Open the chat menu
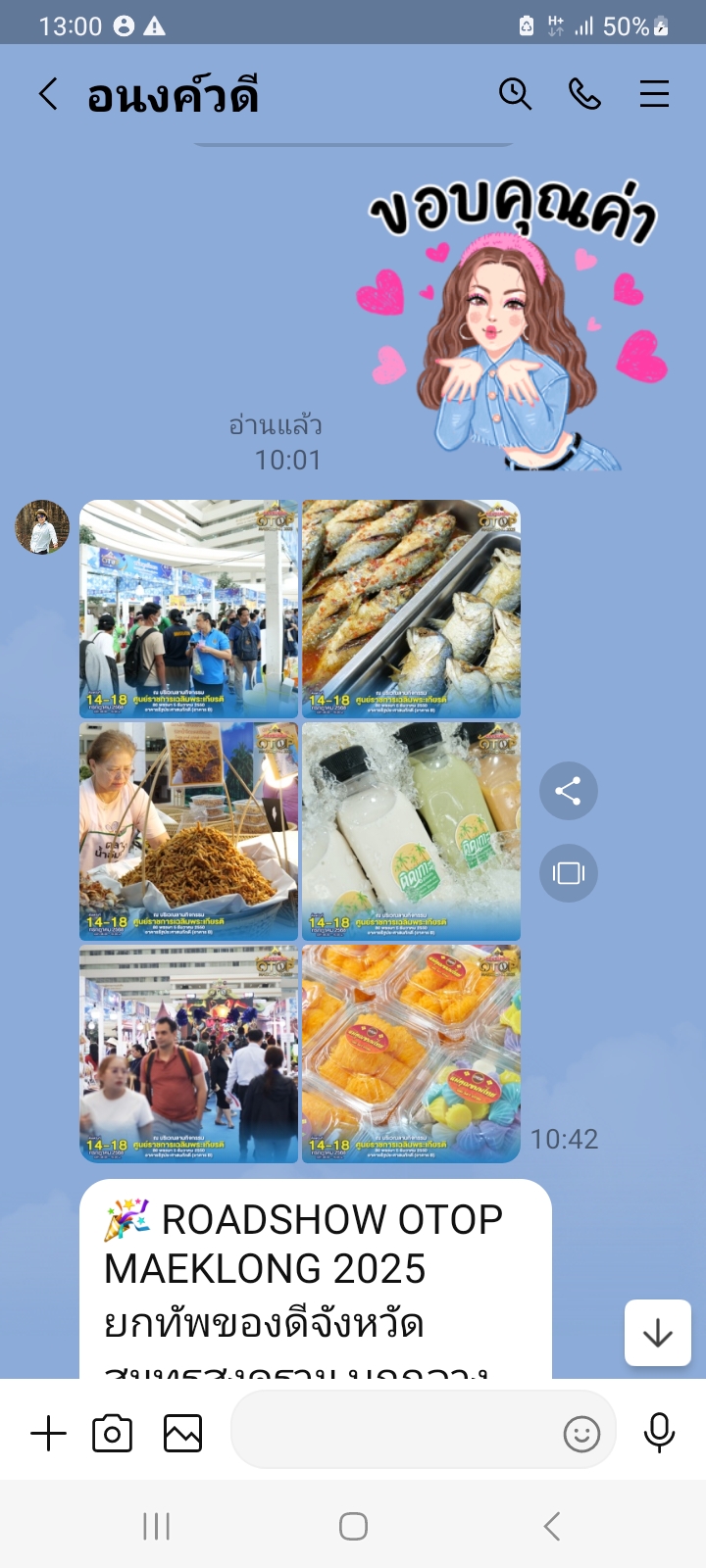This screenshot has width=706, height=1568. [654, 94]
